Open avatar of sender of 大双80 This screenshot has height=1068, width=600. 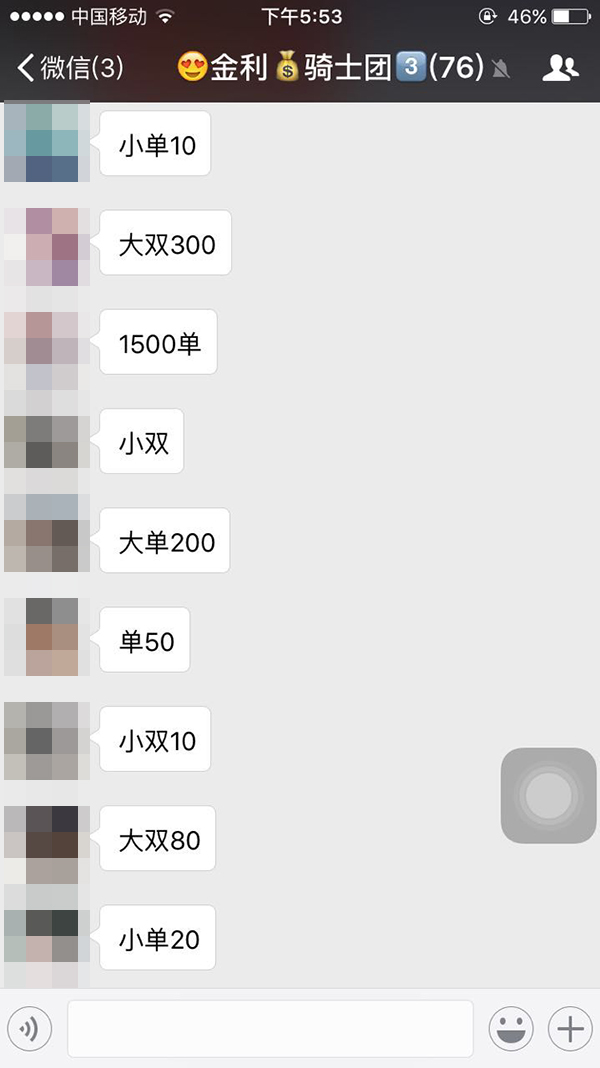47,845
